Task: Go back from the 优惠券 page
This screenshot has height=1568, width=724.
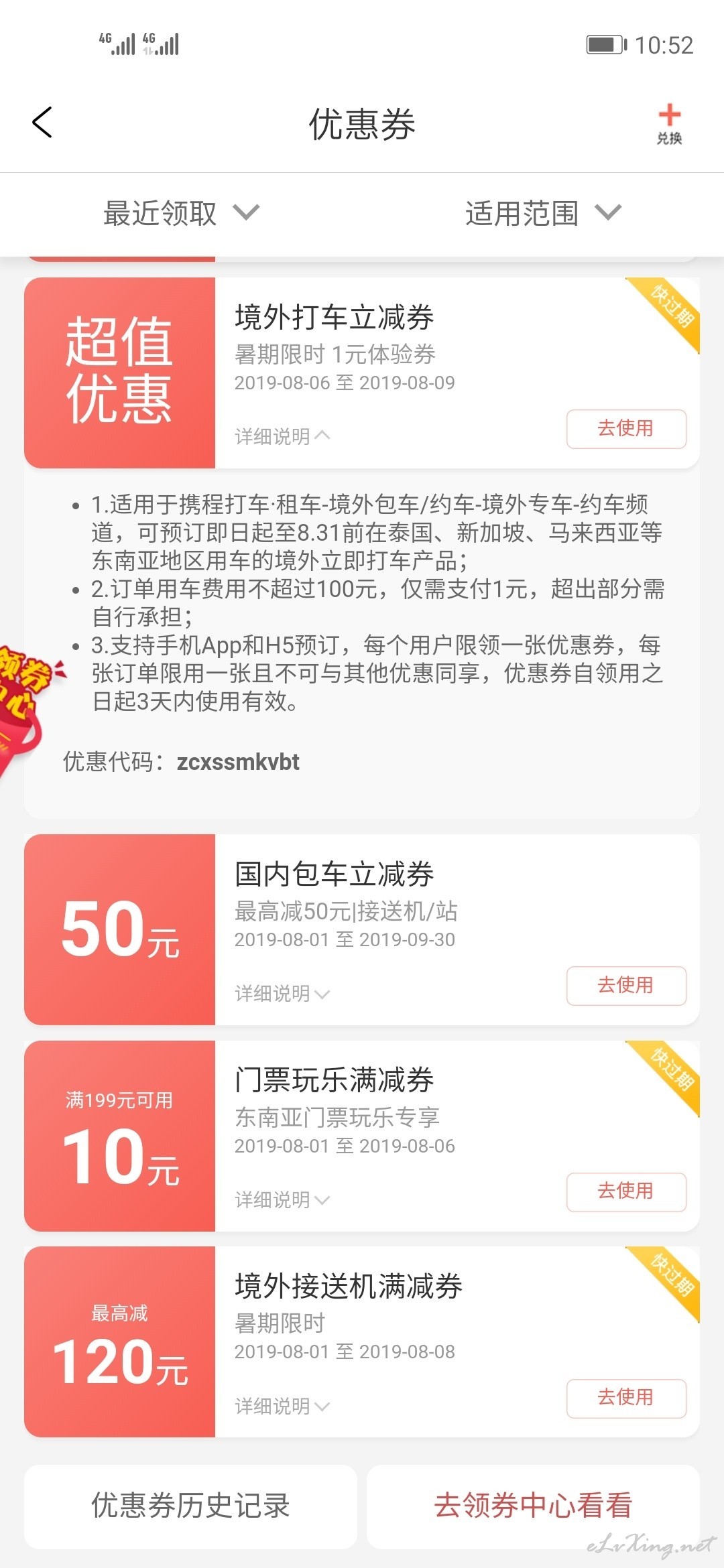Action: (x=42, y=123)
